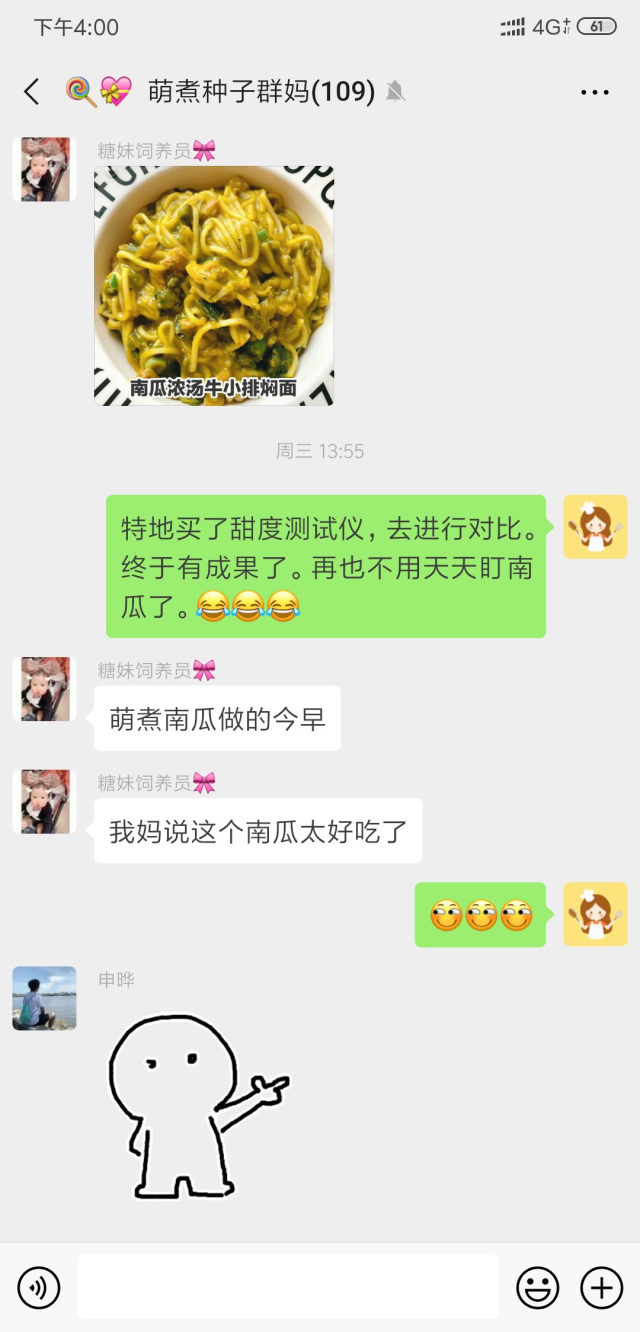
Task: View 申晔's profile avatar
Action: pos(44,998)
